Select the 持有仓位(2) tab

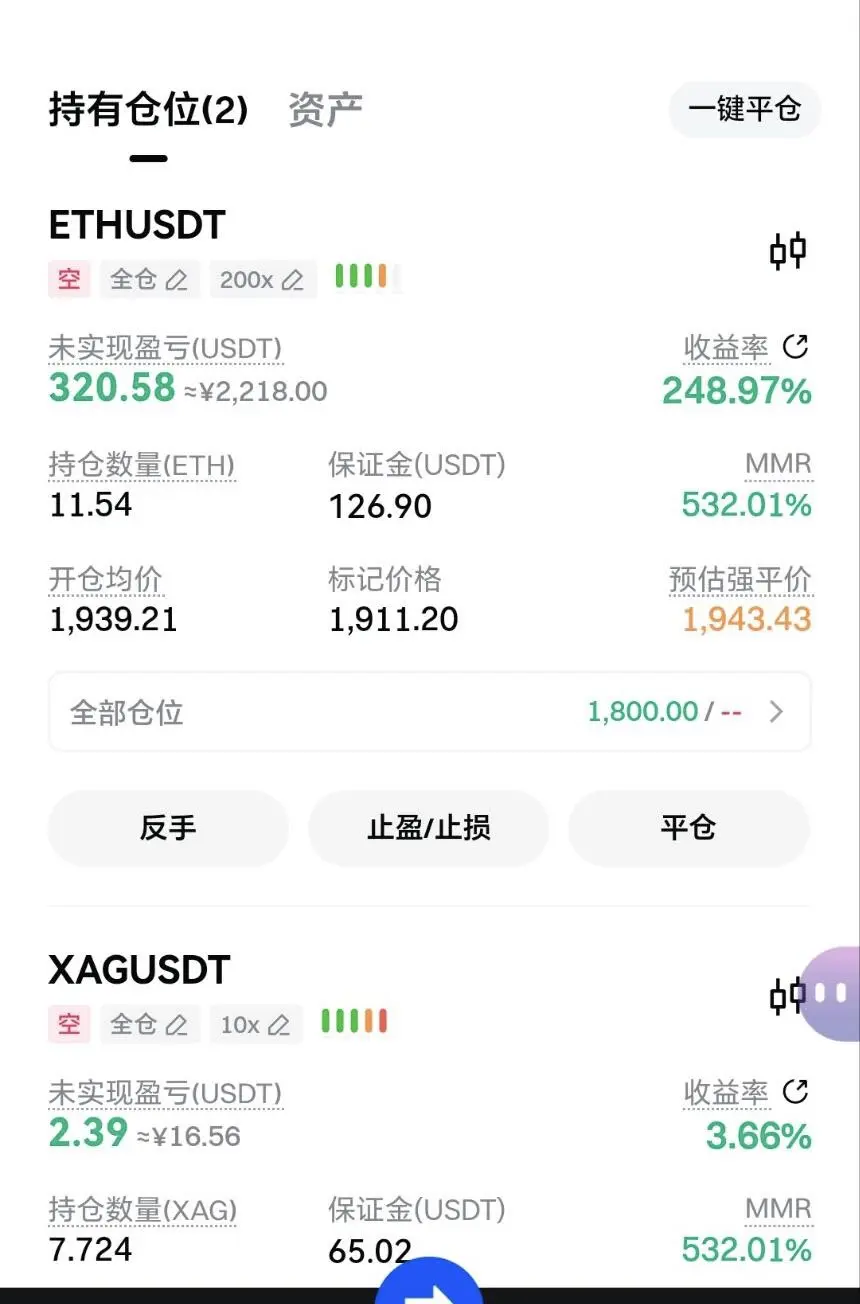coord(148,110)
